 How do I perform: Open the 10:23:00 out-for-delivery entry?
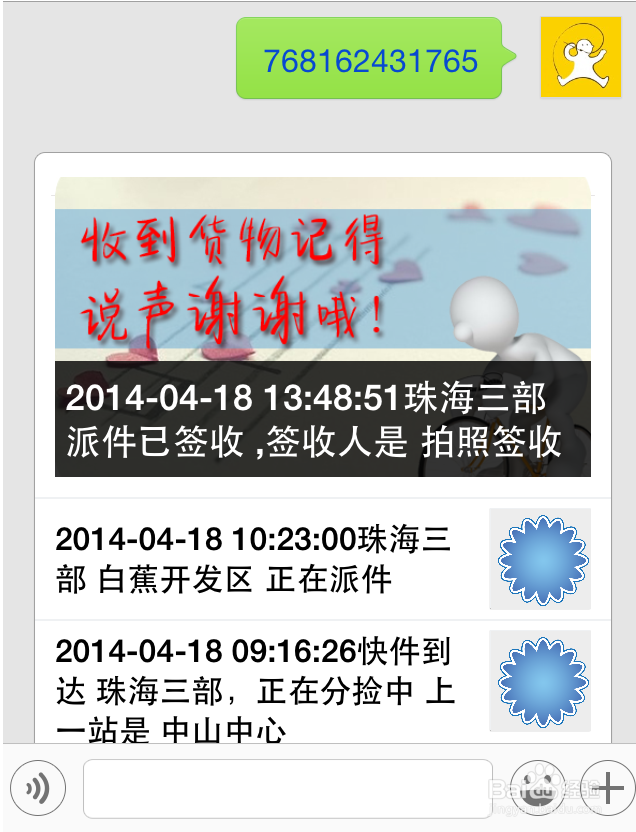click(x=322, y=560)
